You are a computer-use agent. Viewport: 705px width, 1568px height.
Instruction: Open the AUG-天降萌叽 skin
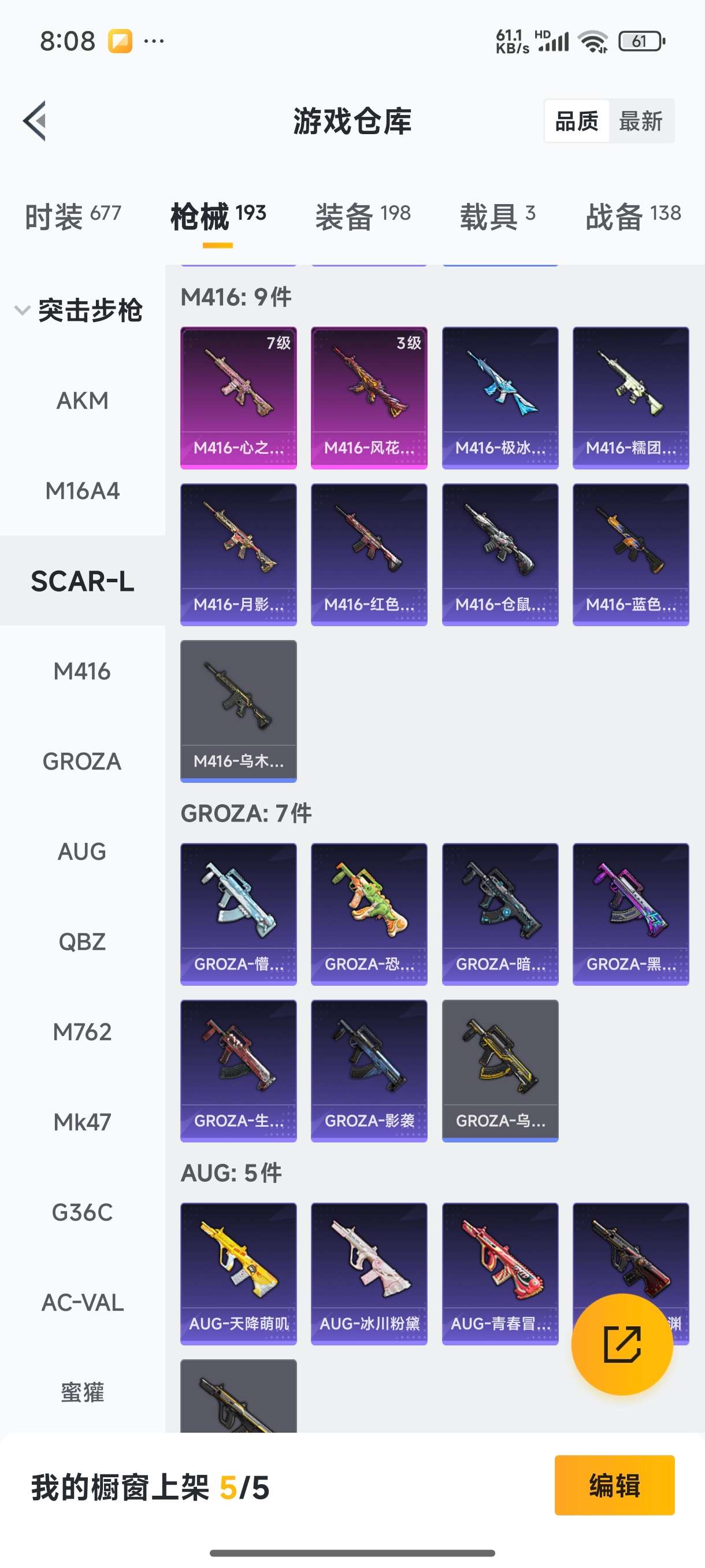tap(239, 1273)
